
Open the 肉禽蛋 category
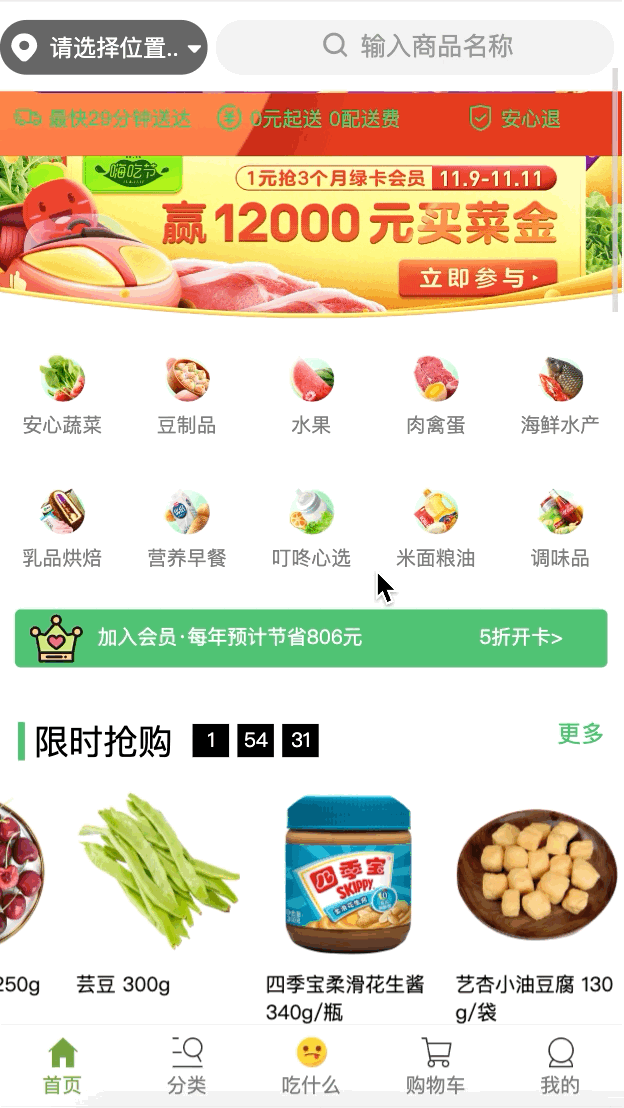tap(436, 397)
